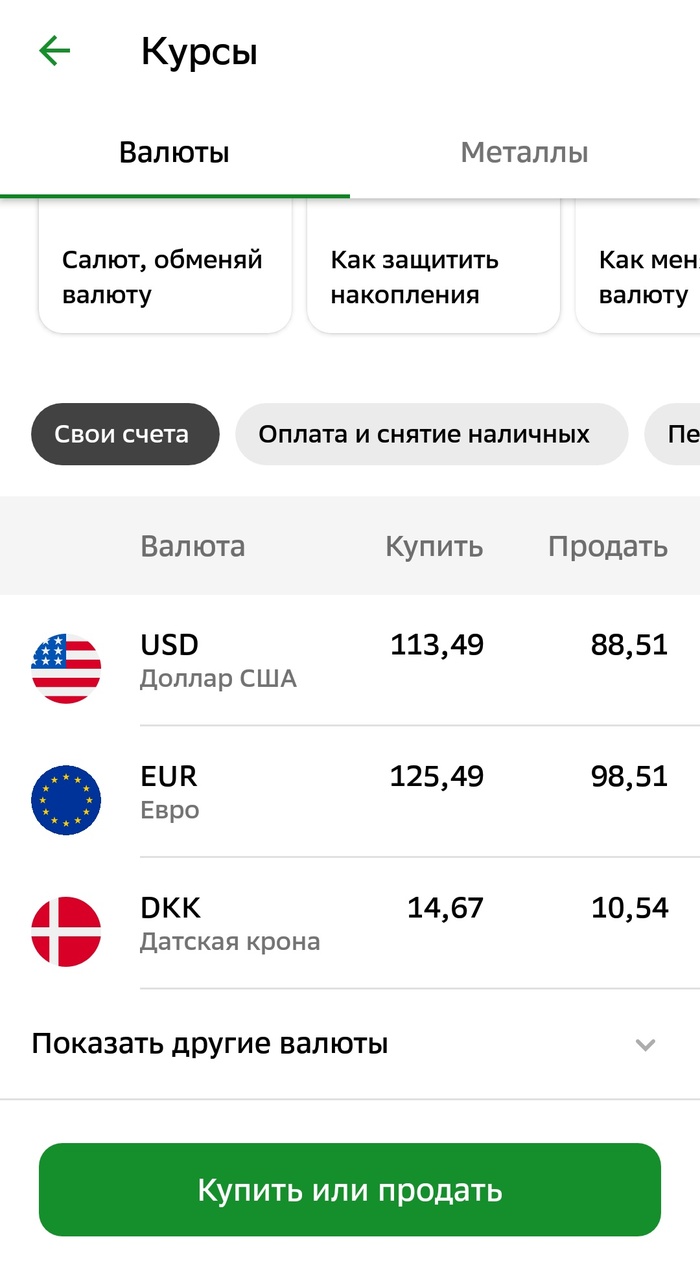Open the EUR Евро row
Screen dimensions: 700x1261
tap(350, 793)
